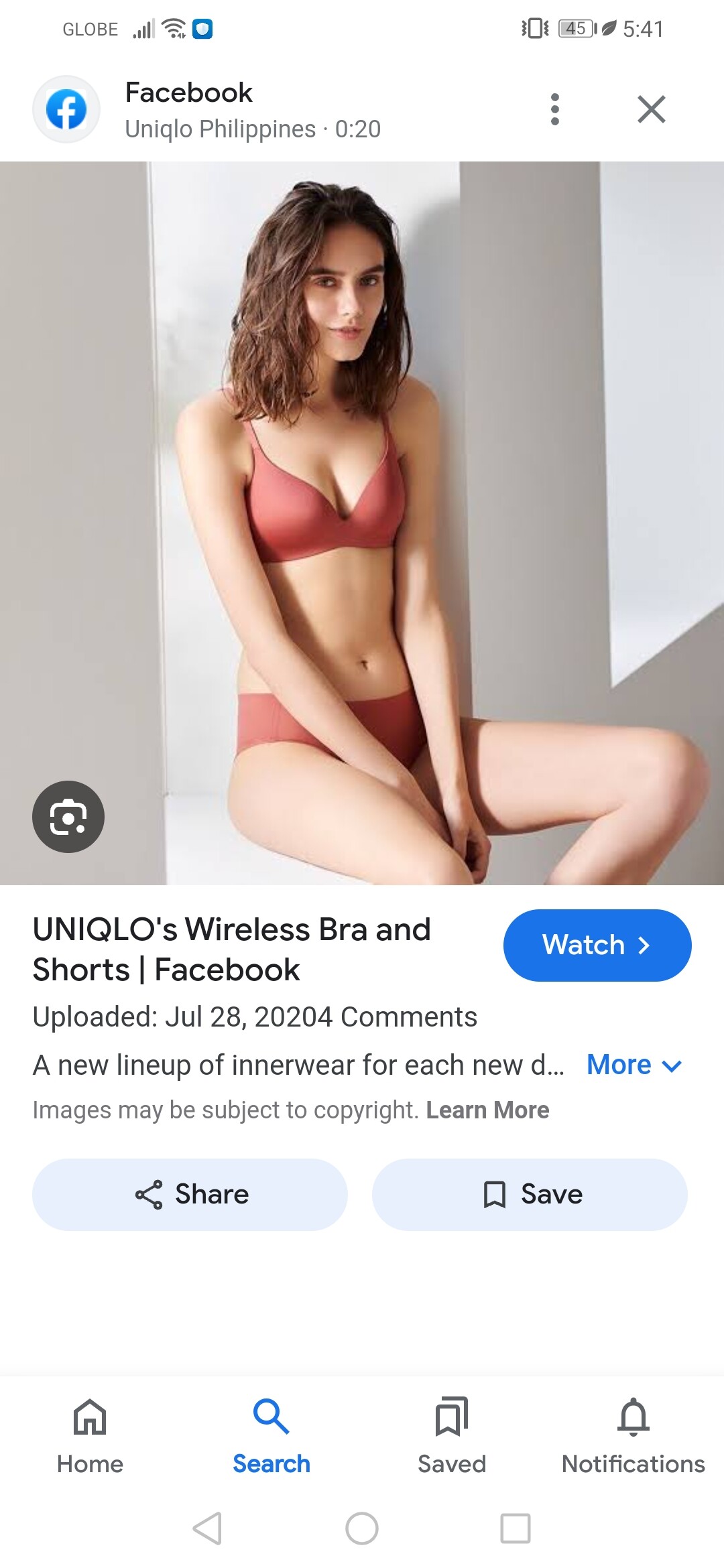
Task: Save this result to collections
Action: tap(530, 1195)
